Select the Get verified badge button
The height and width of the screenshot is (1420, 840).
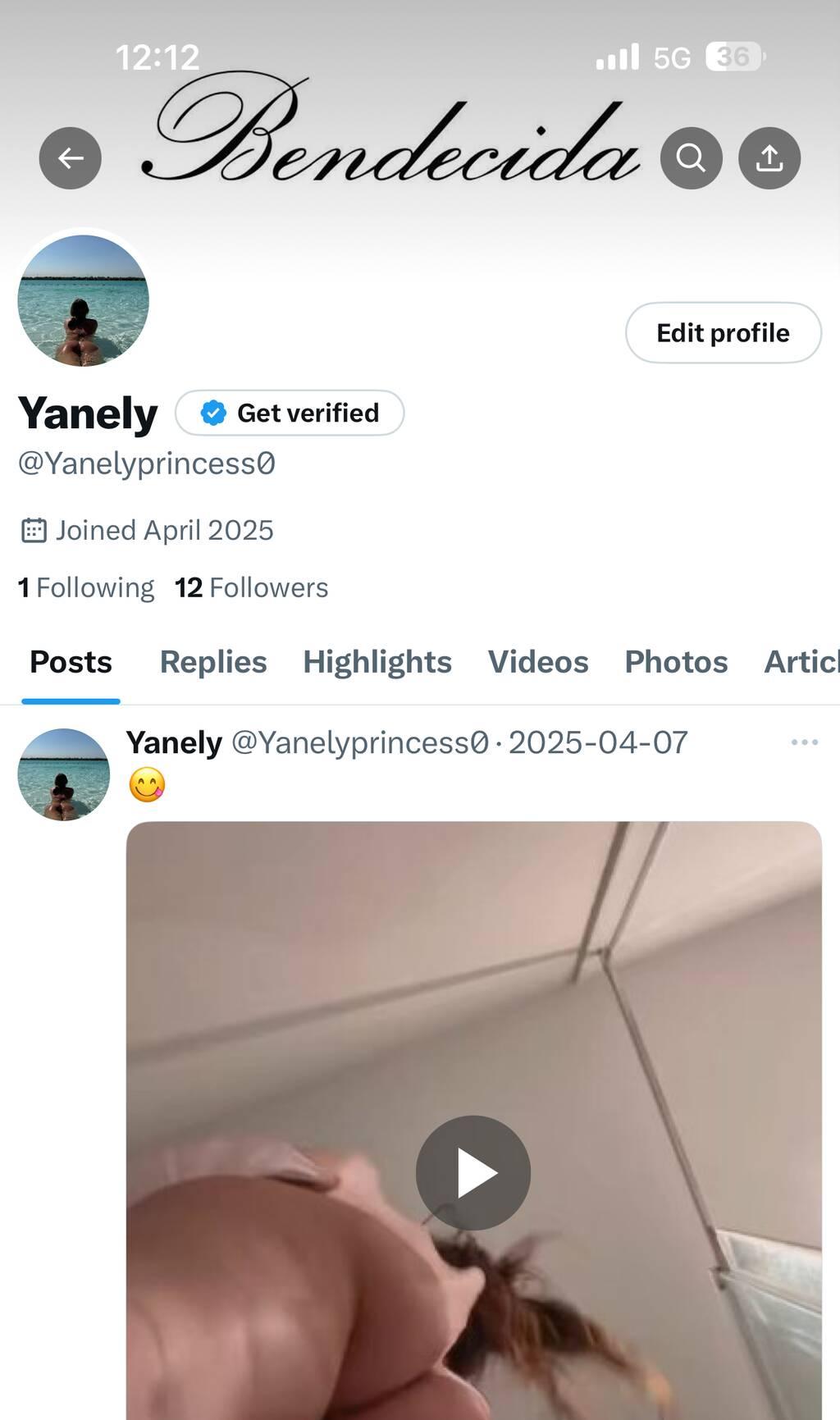(x=290, y=413)
